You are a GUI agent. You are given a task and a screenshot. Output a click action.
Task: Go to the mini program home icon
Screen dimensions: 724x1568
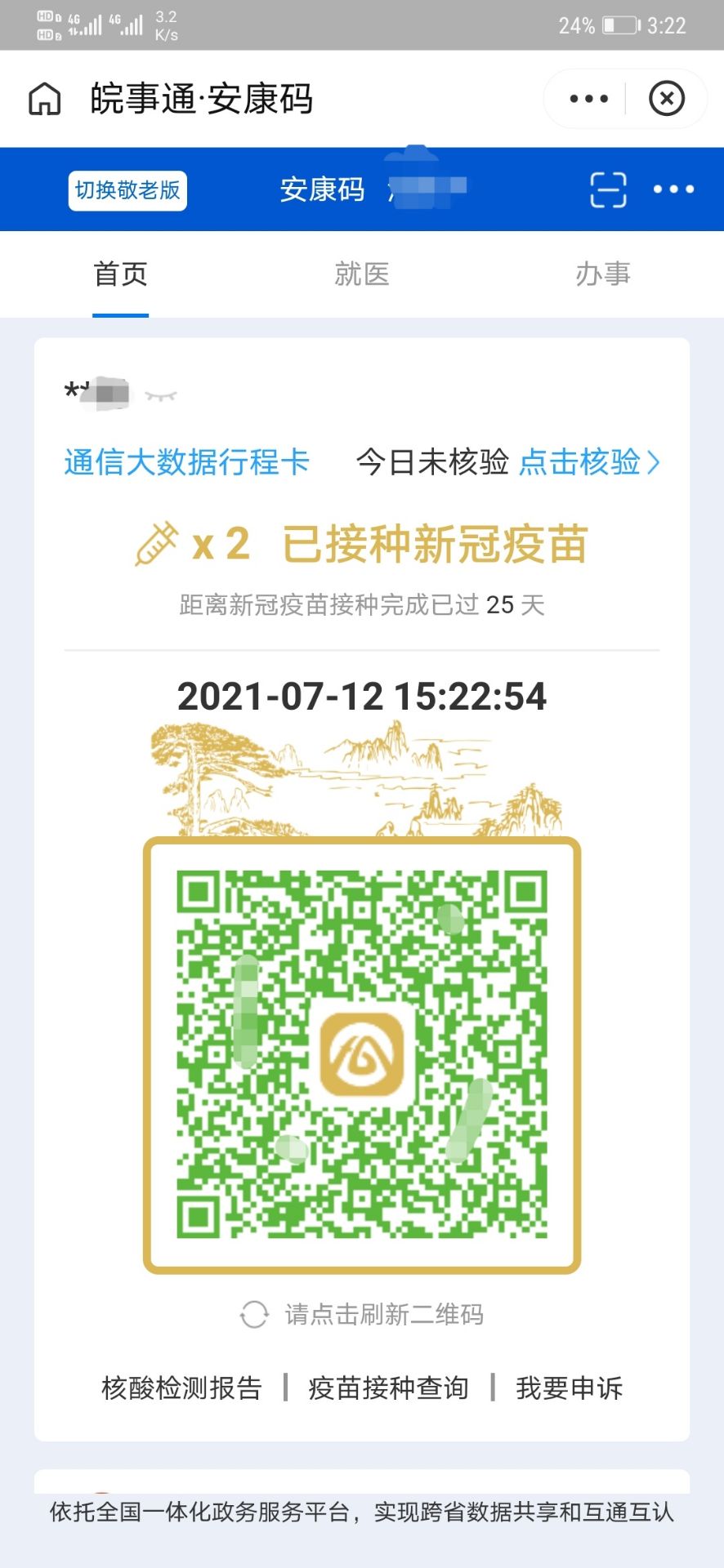[x=45, y=99]
